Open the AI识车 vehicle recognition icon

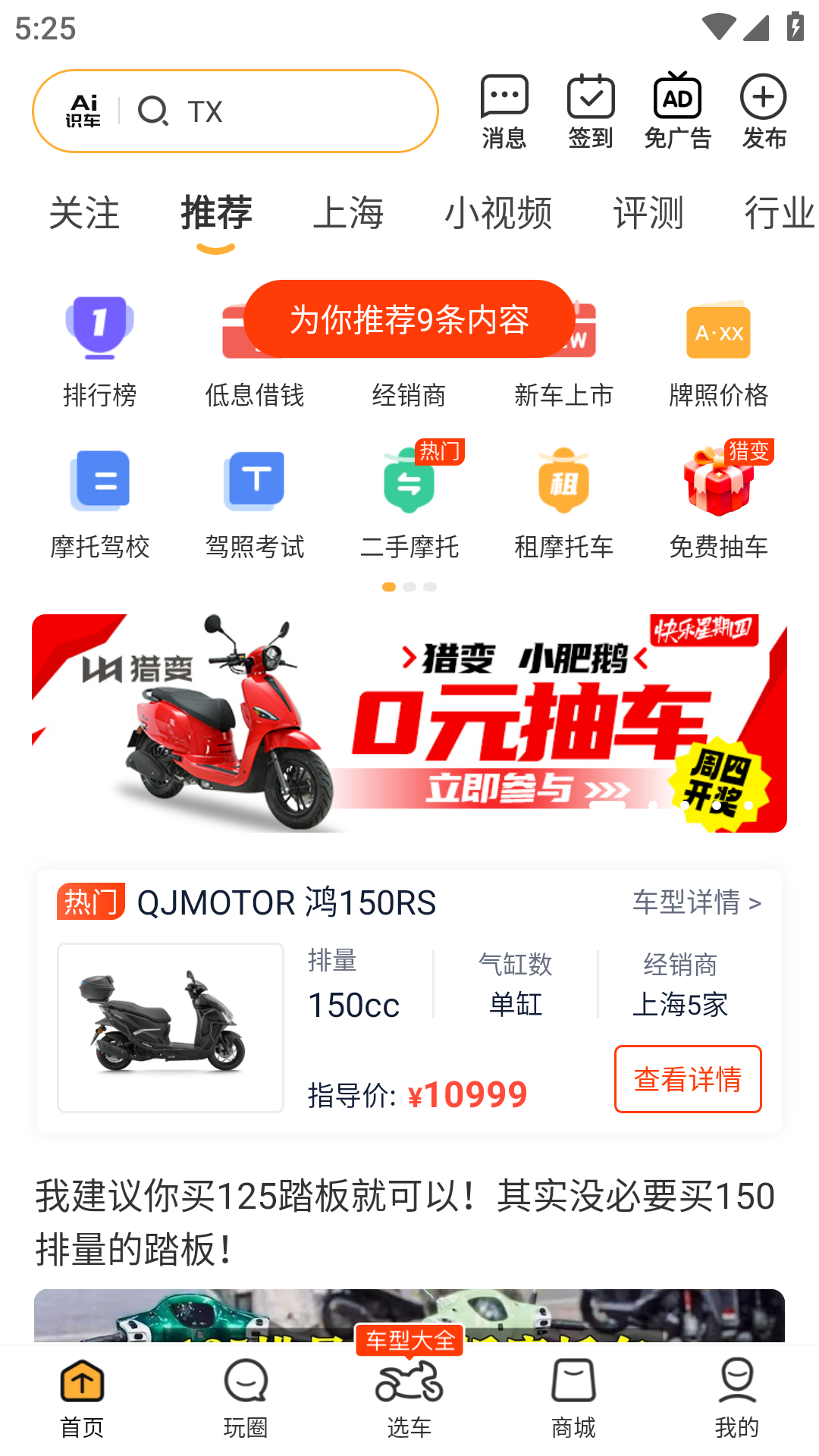[83, 111]
